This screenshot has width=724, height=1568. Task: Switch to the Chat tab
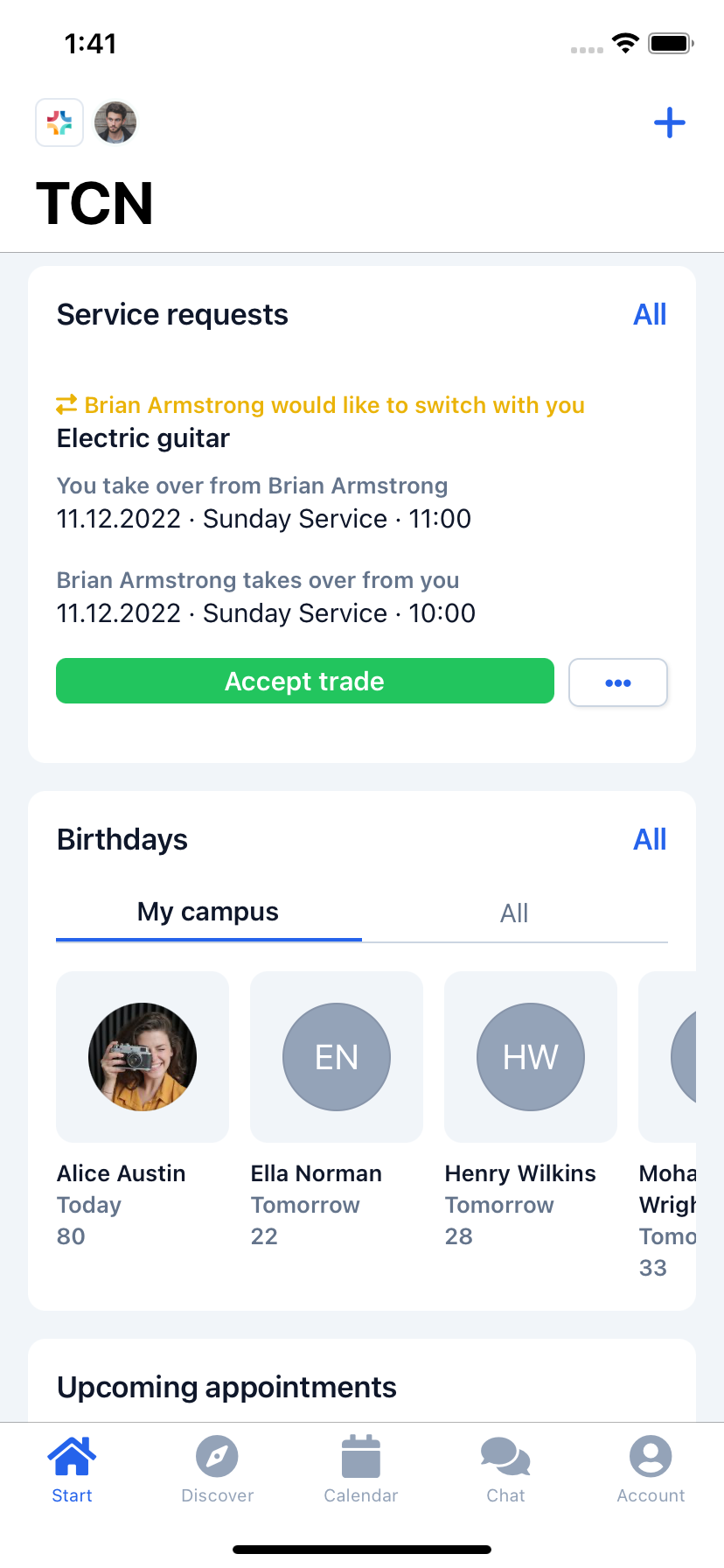(x=505, y=1470)
